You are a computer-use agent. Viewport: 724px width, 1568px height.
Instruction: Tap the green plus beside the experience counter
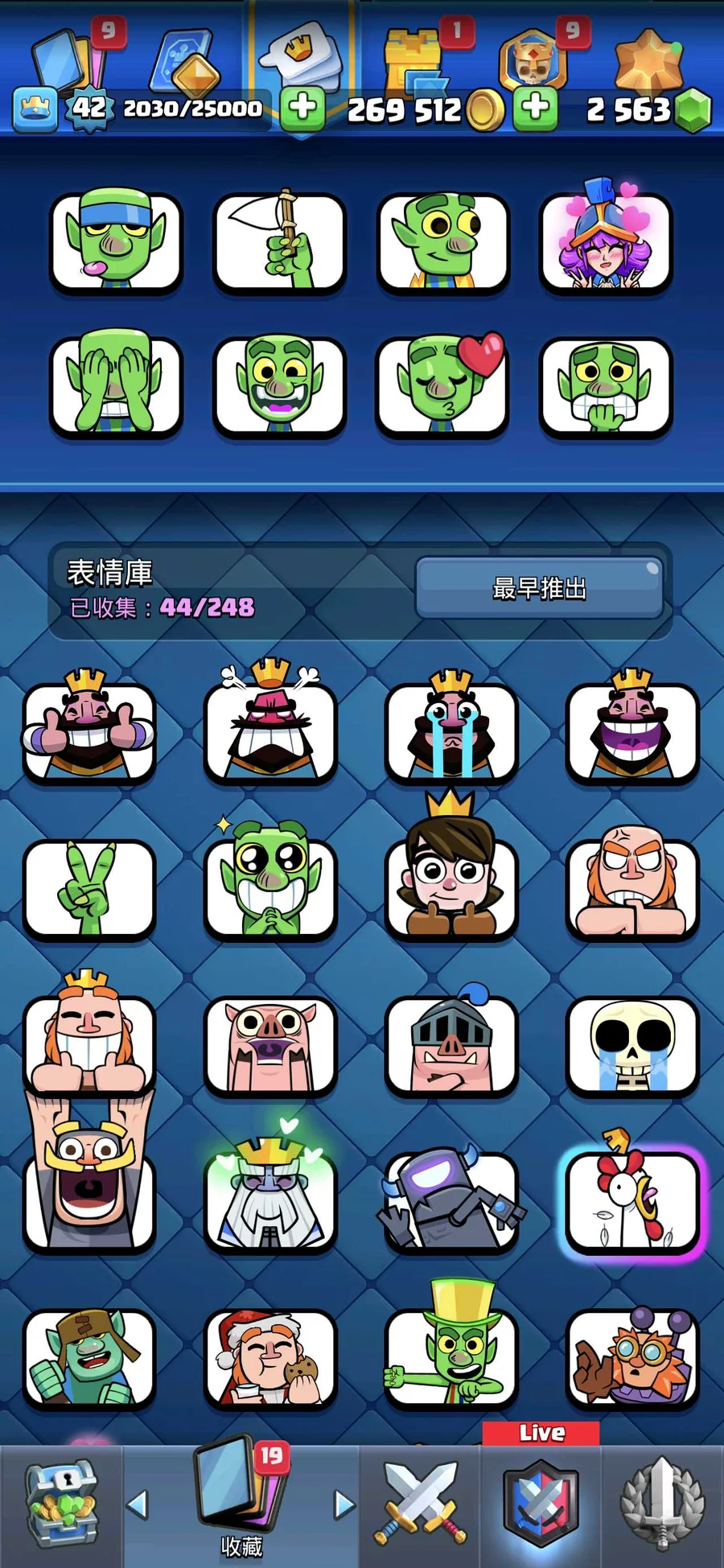click(x=302, y=109)
